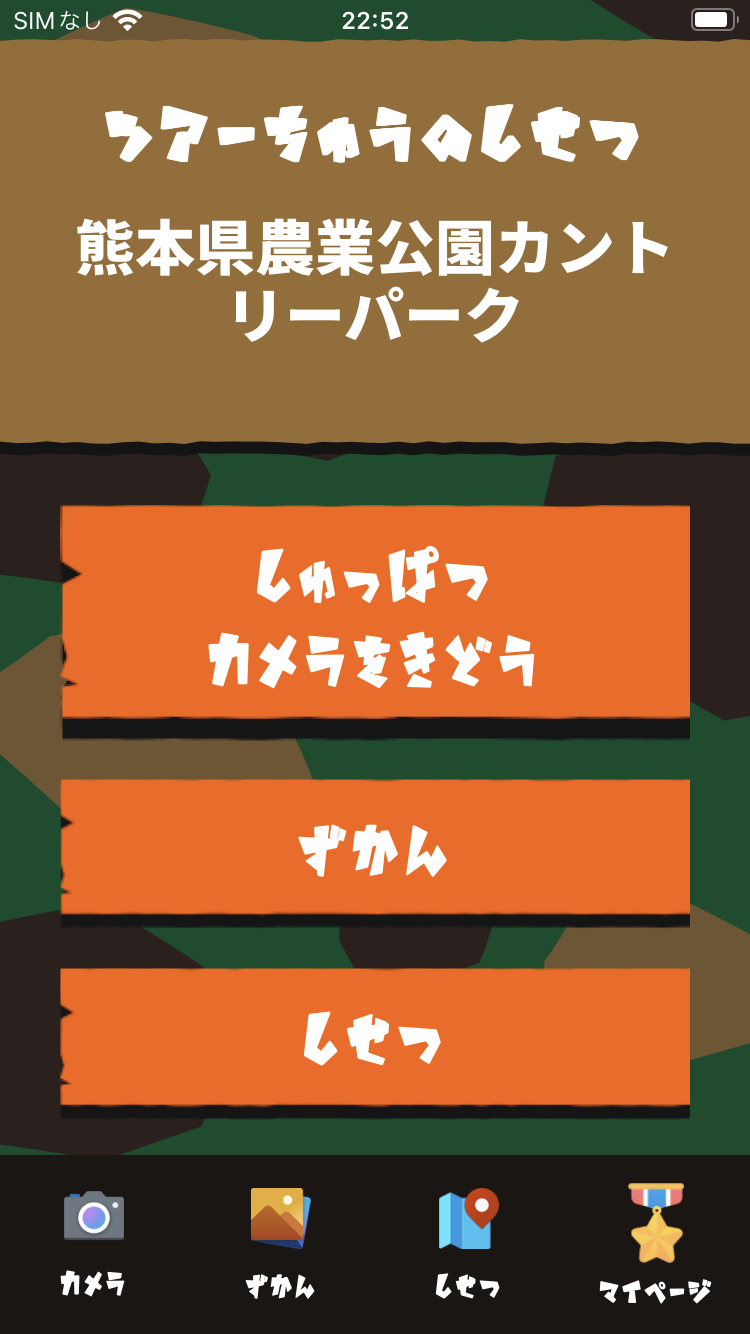
Task: Open the orange ずかん button
Action: click(x=375, y=848)
